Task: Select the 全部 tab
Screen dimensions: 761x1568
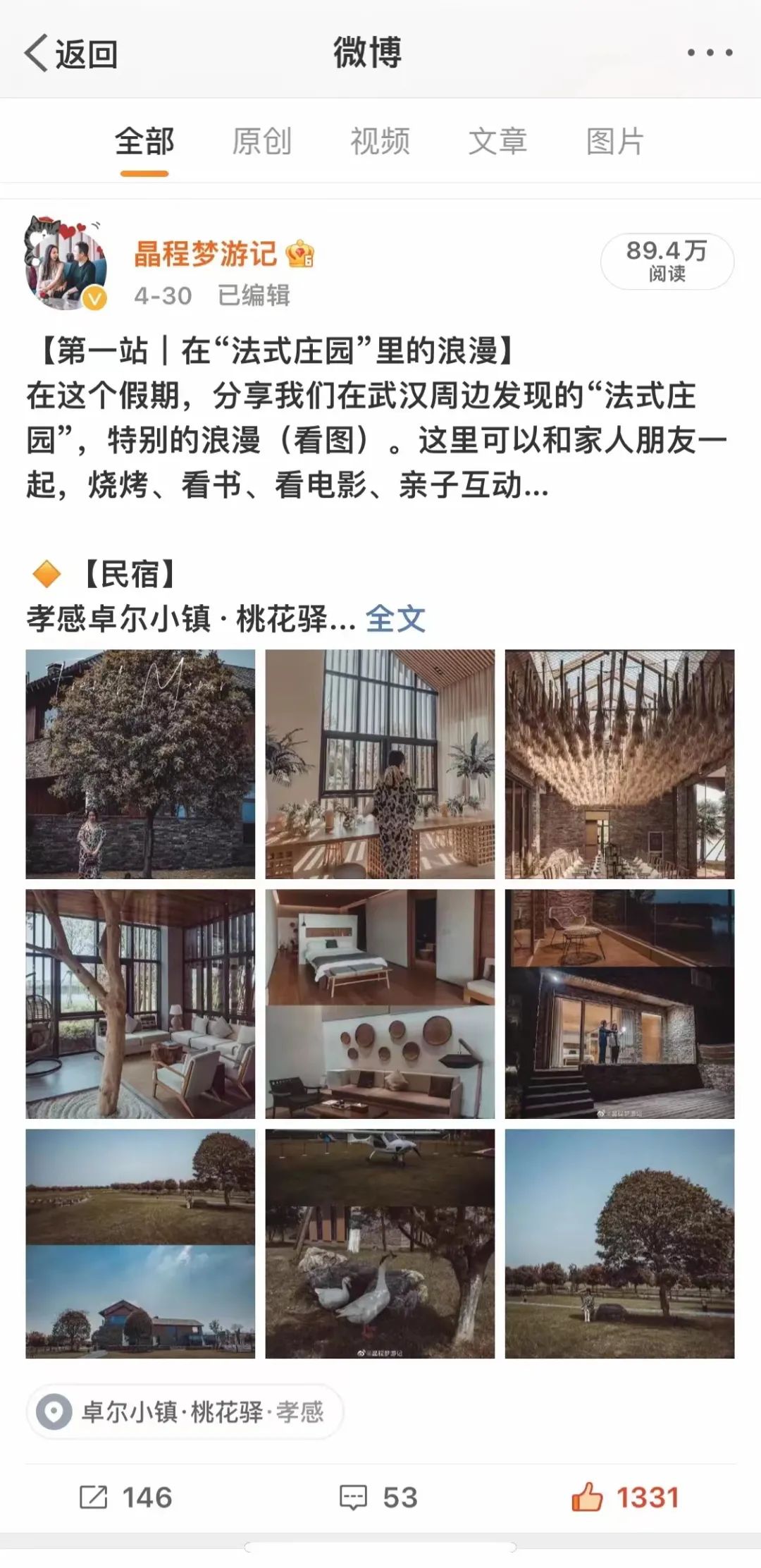Action: pyautogui.click(x=144, y=142)
